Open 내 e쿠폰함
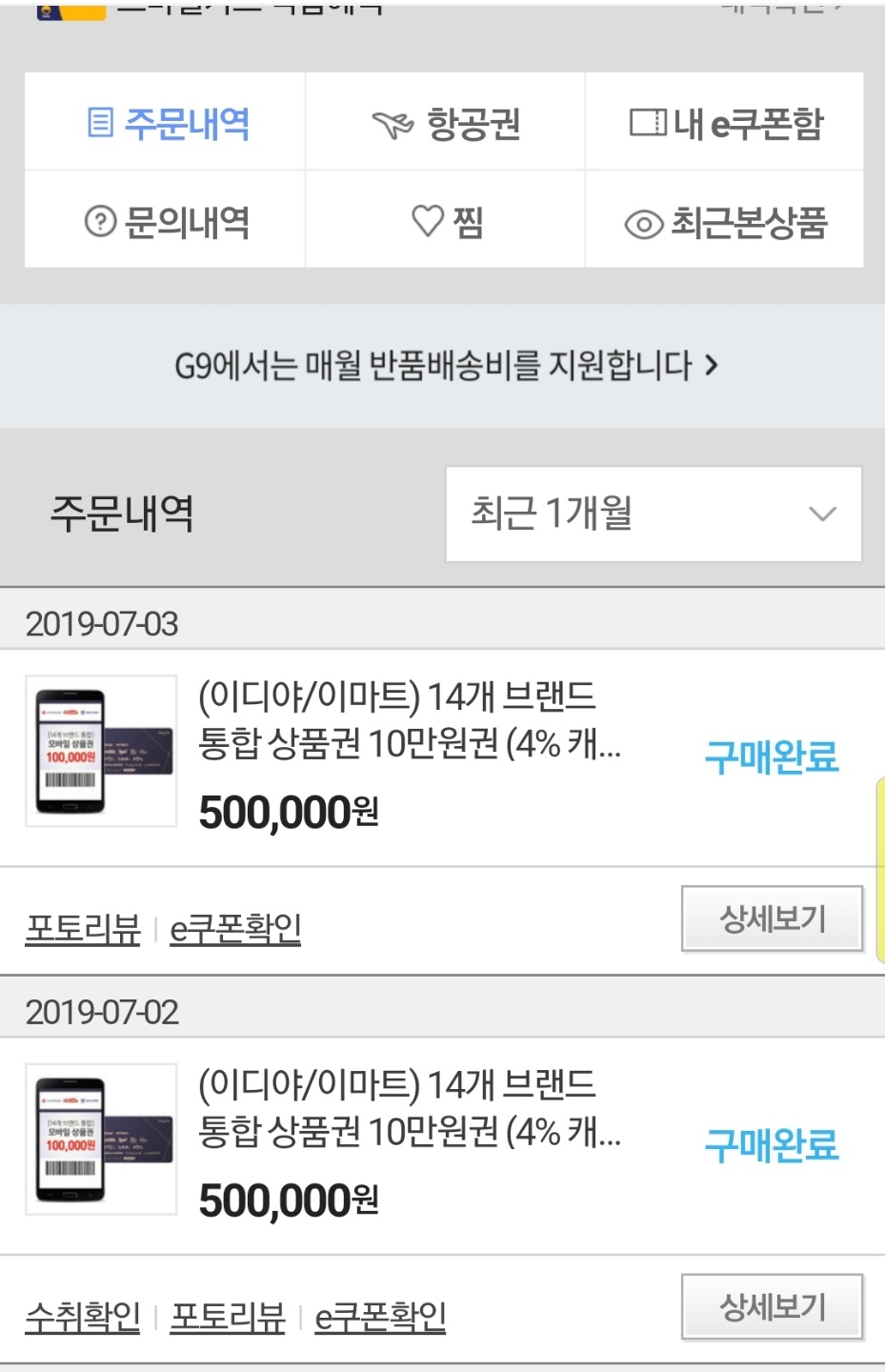The height and width of the screenshot is (1372, 885). (725, 123)
